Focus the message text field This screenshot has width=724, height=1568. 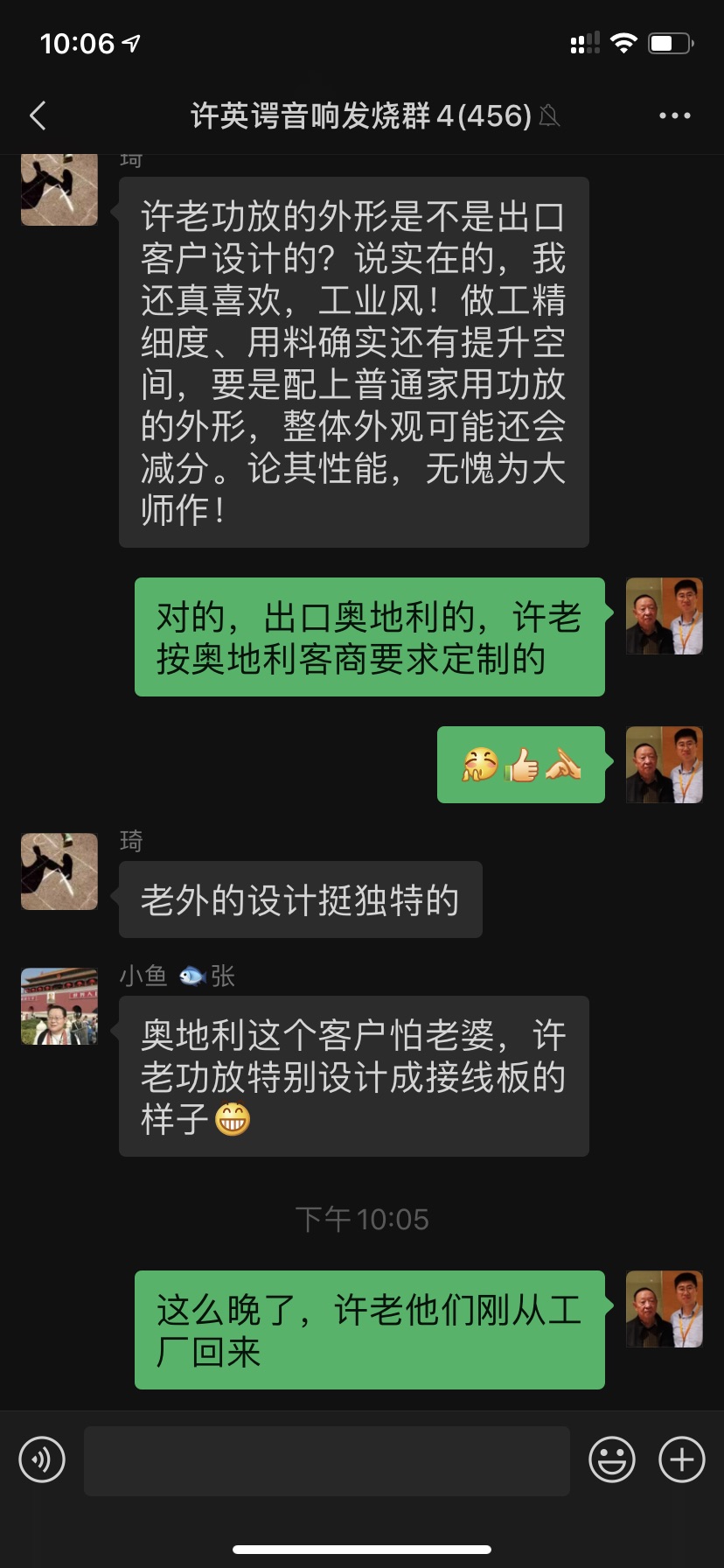click(x=326, y=1460)
